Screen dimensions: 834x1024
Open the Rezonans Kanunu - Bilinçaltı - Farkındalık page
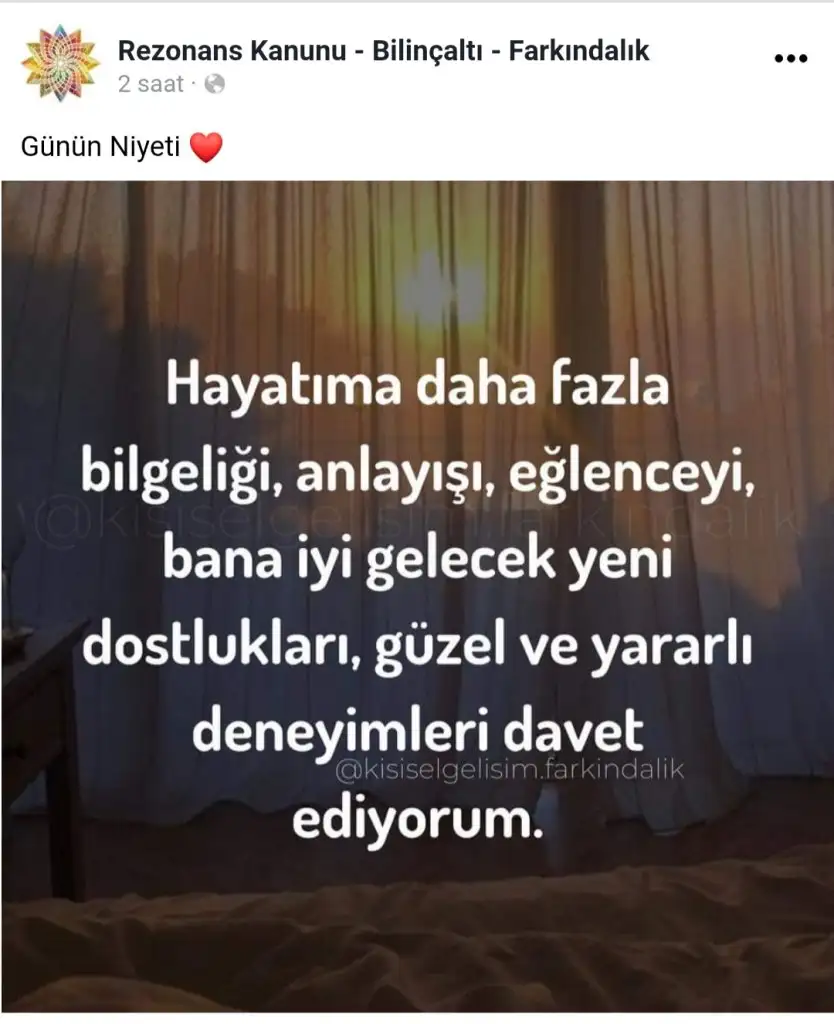coord(383,50)
